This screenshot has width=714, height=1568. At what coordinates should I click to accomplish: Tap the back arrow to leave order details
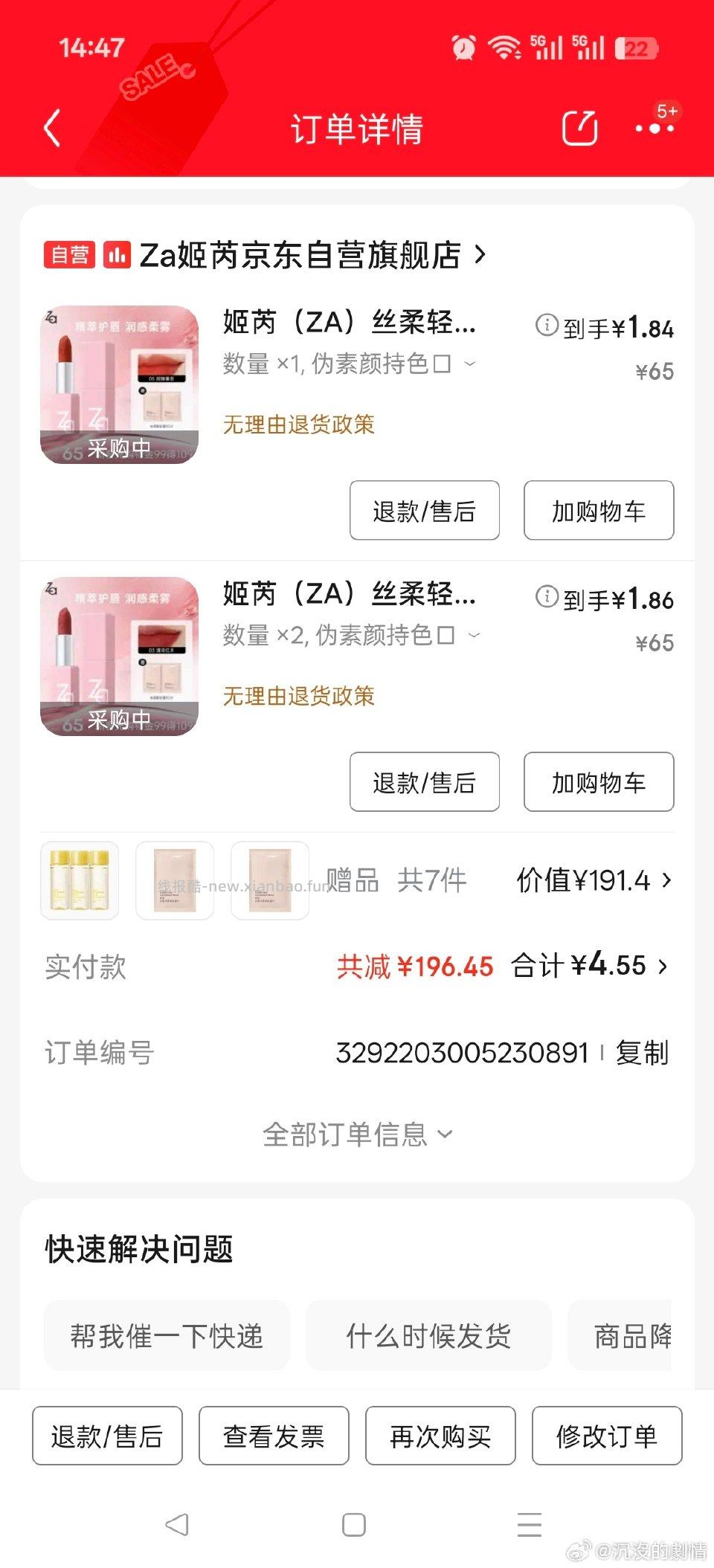[x=52, y=128]
